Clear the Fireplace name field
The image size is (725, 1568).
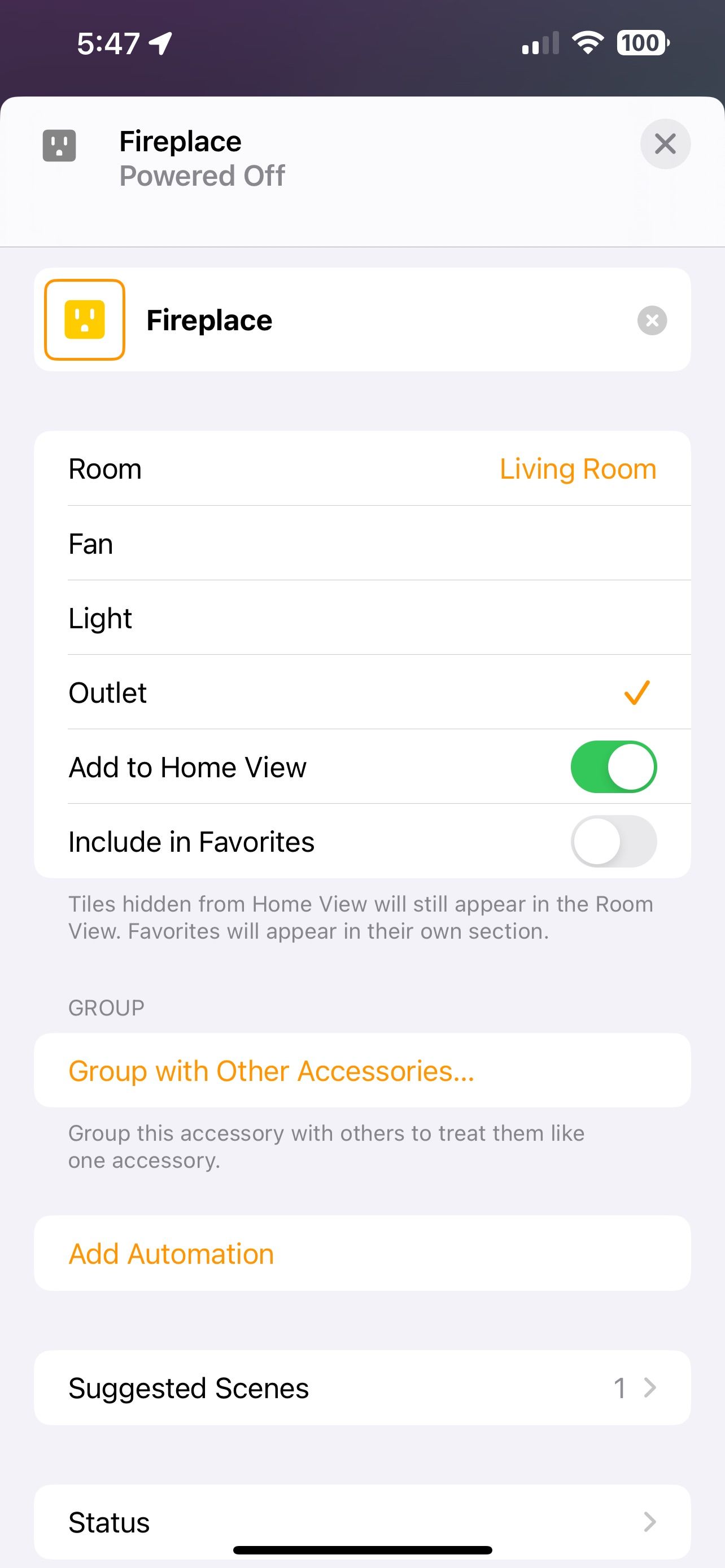[x=652, y=320]
